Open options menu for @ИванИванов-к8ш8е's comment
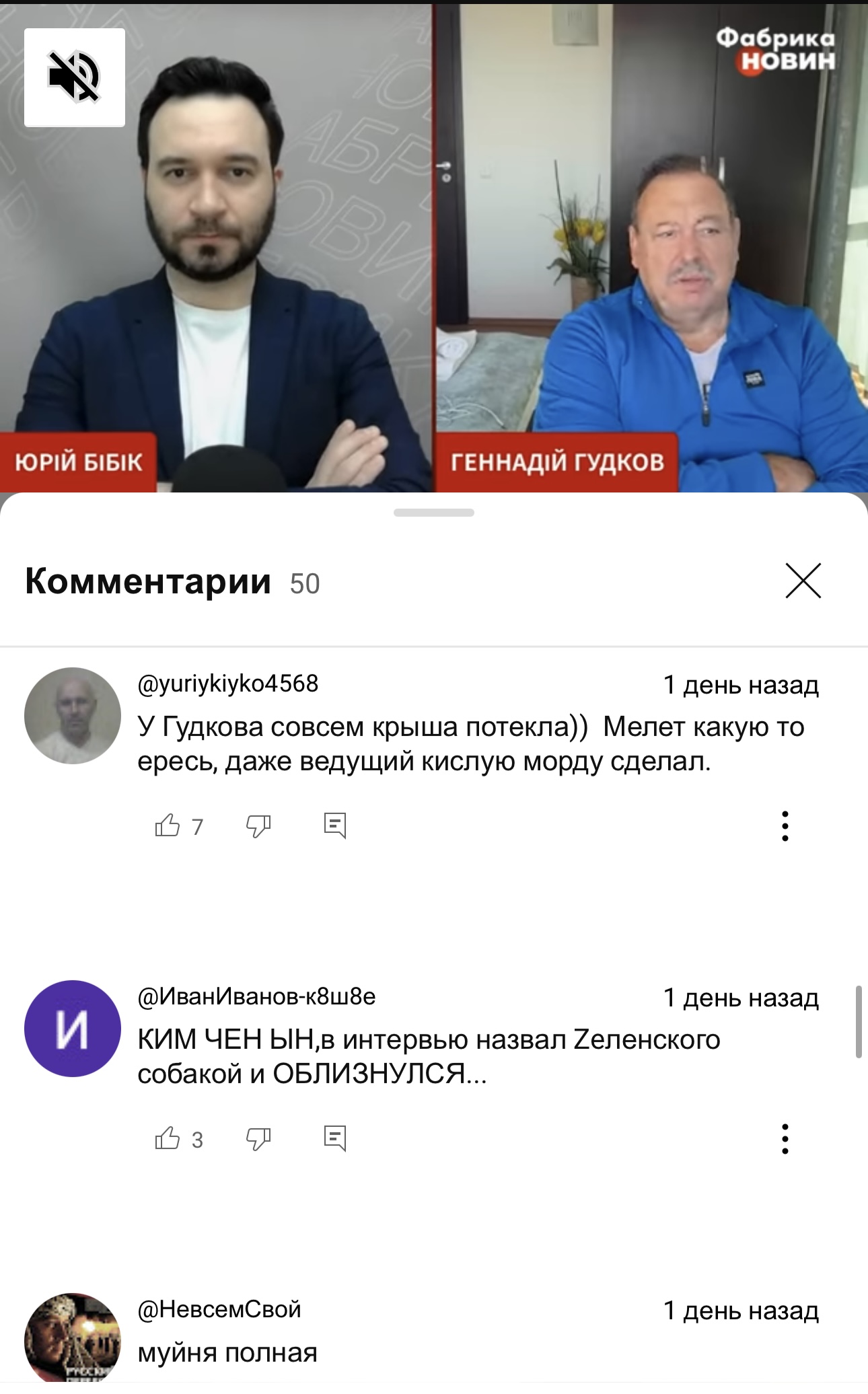868x1394 pixels. coord(785,1139)
